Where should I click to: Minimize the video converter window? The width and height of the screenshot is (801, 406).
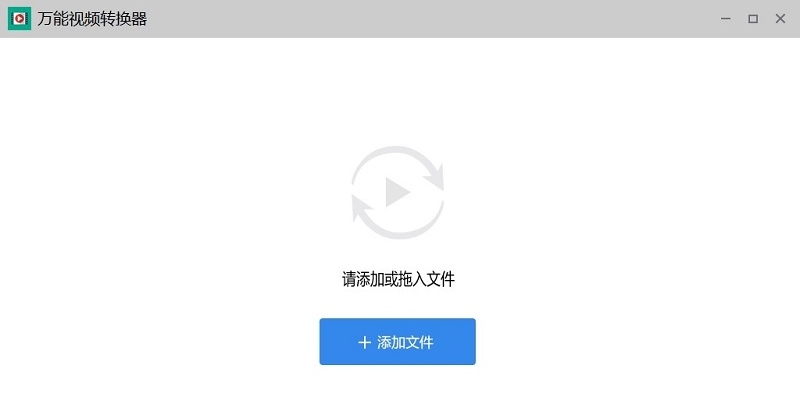725,19
